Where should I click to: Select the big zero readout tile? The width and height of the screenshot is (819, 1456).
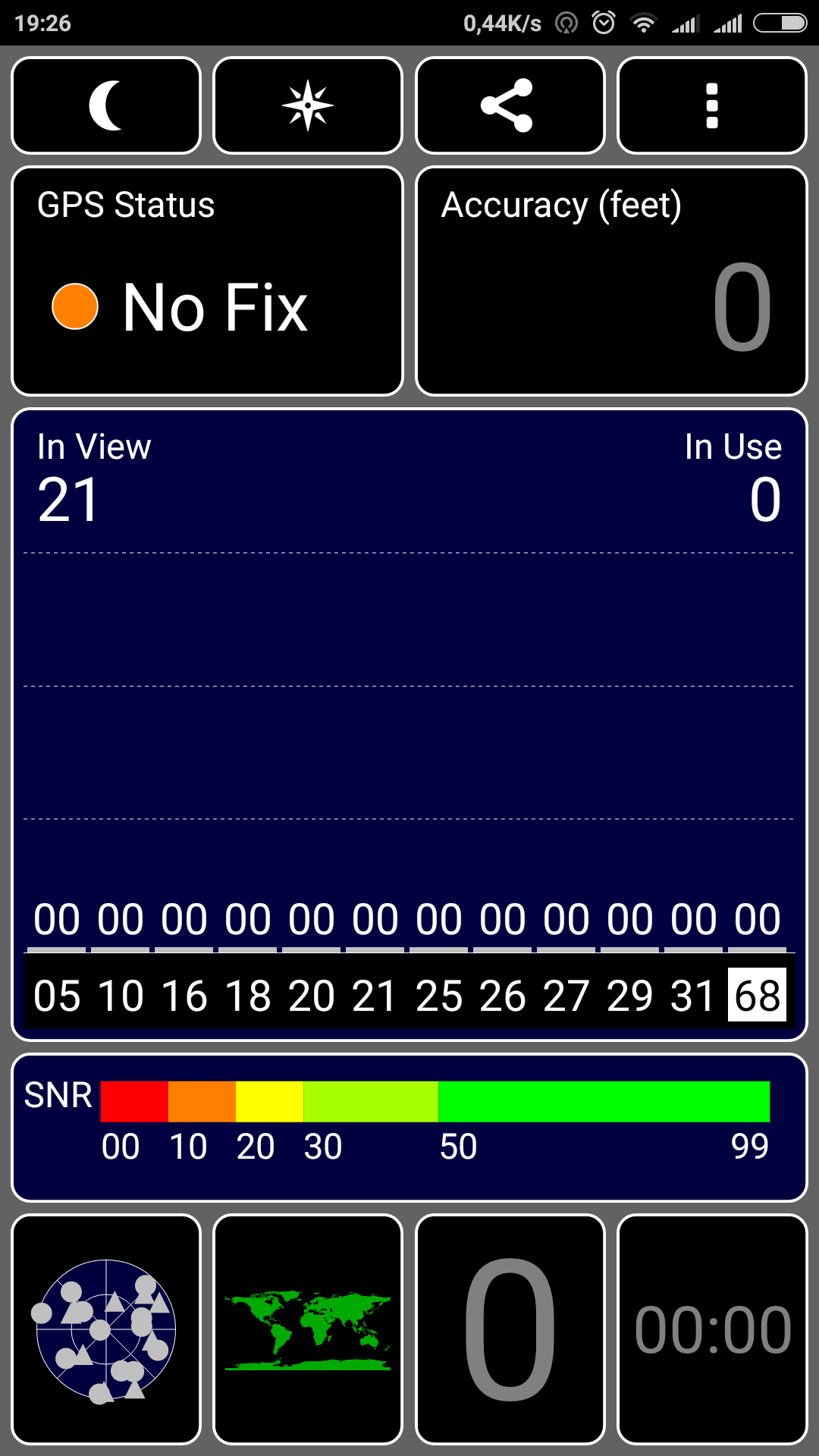click(x=510, y=1329)
